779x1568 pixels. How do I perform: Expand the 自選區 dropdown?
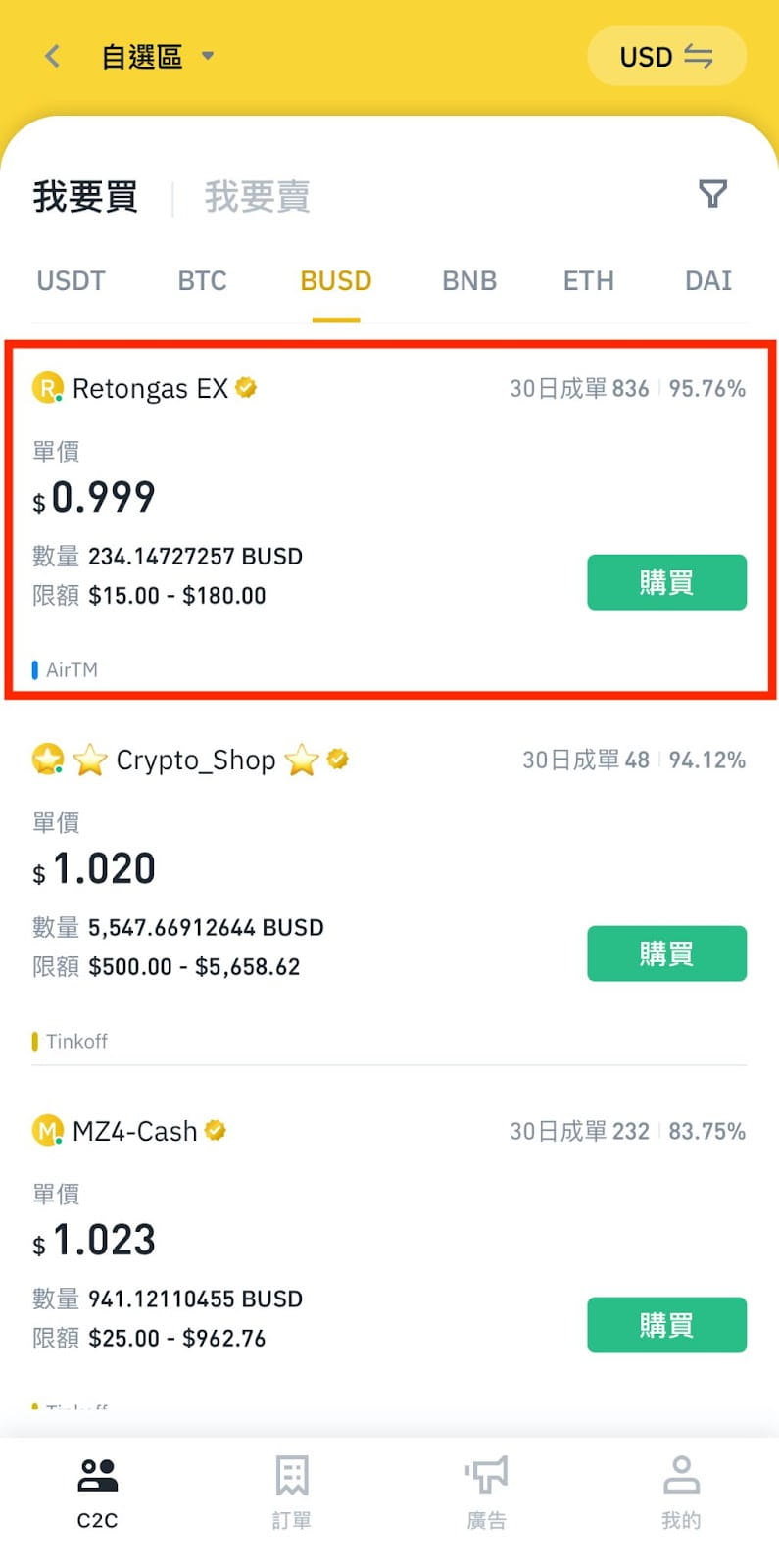(x=158, y=57)
